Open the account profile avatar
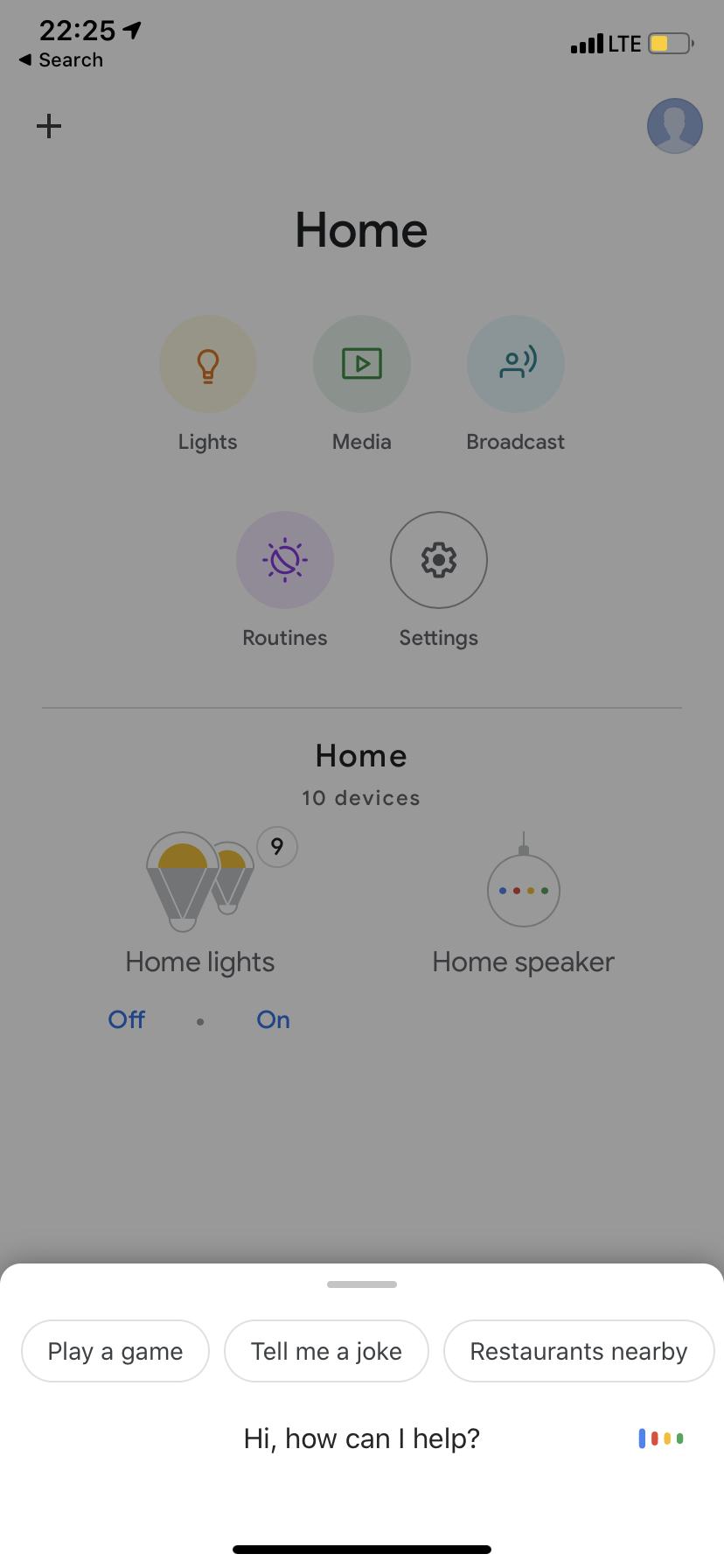This screenshot has width=724, height=1568. click(x=674, y=126)
